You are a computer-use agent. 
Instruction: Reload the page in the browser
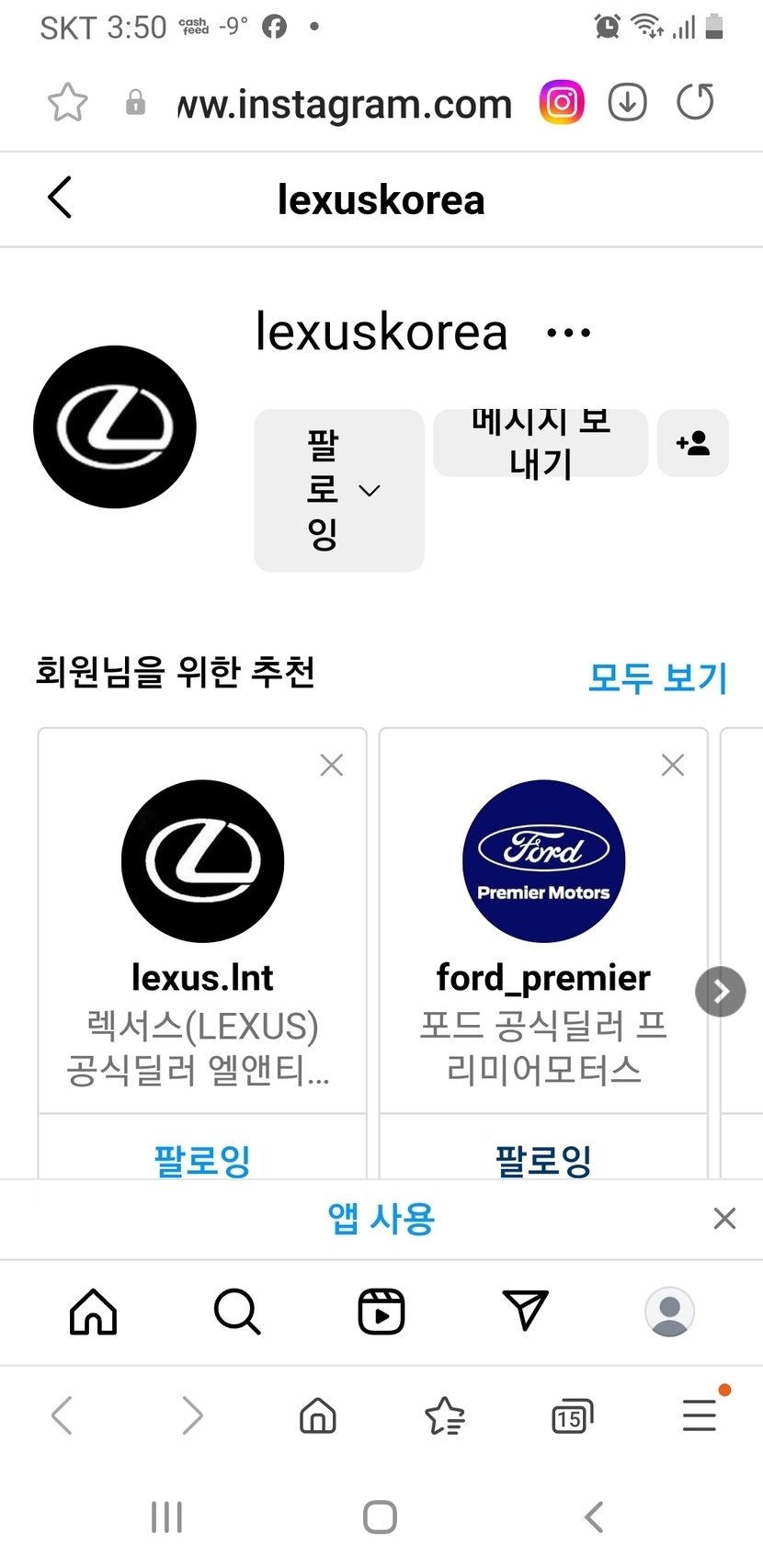(x=695, y=102)
